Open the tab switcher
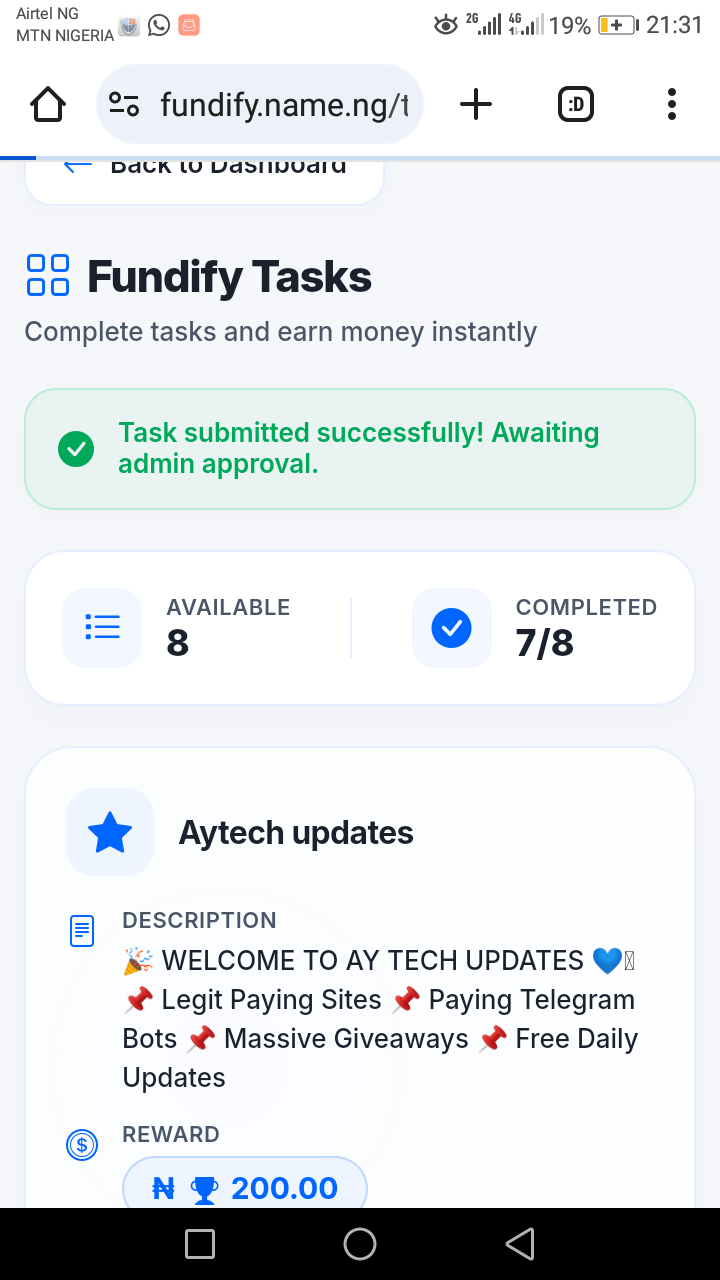 coord(575,104)
